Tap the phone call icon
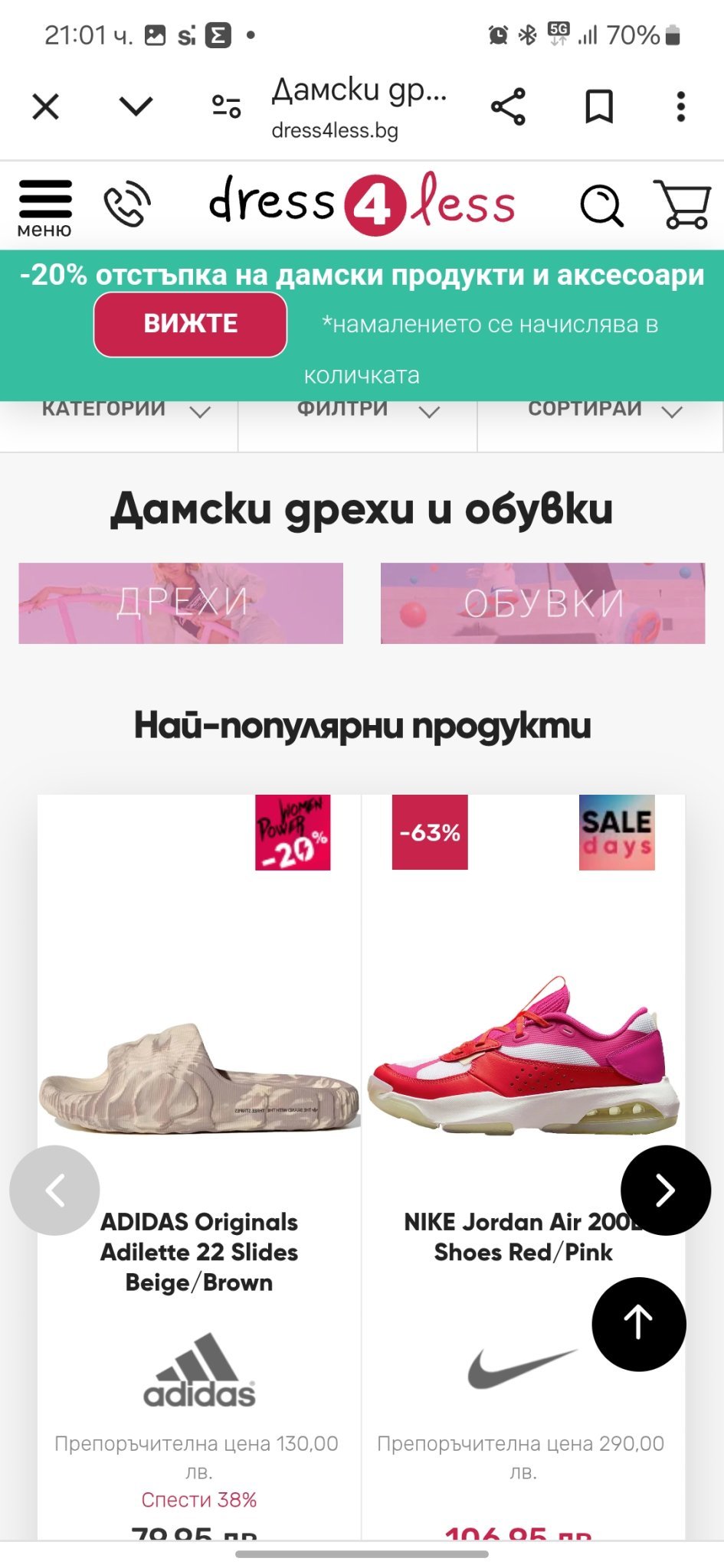 pyautogui.click(x=127, y=204)
